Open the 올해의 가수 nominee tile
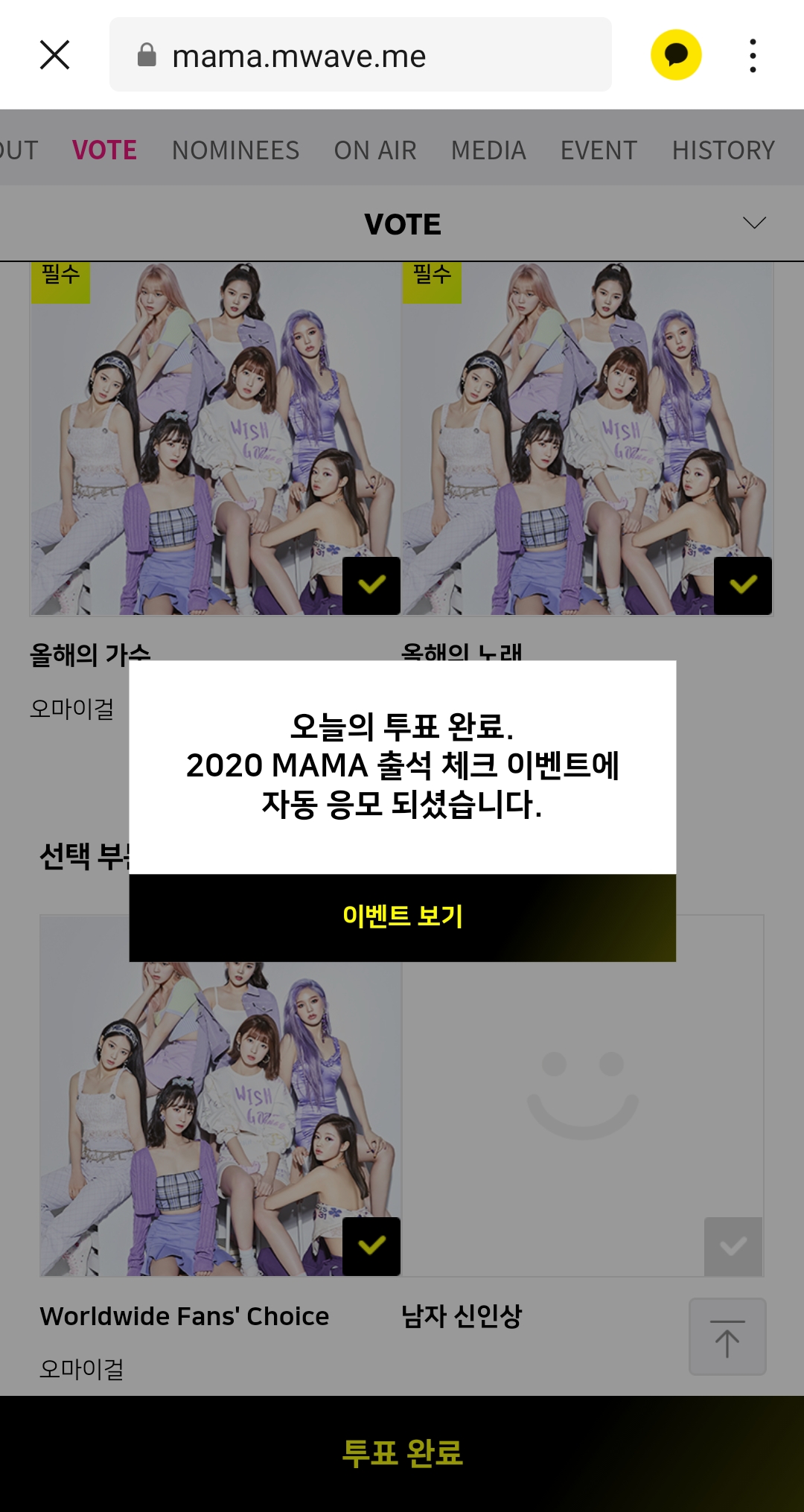Viewport: 804px width, 1512px height. pos(215,439)
